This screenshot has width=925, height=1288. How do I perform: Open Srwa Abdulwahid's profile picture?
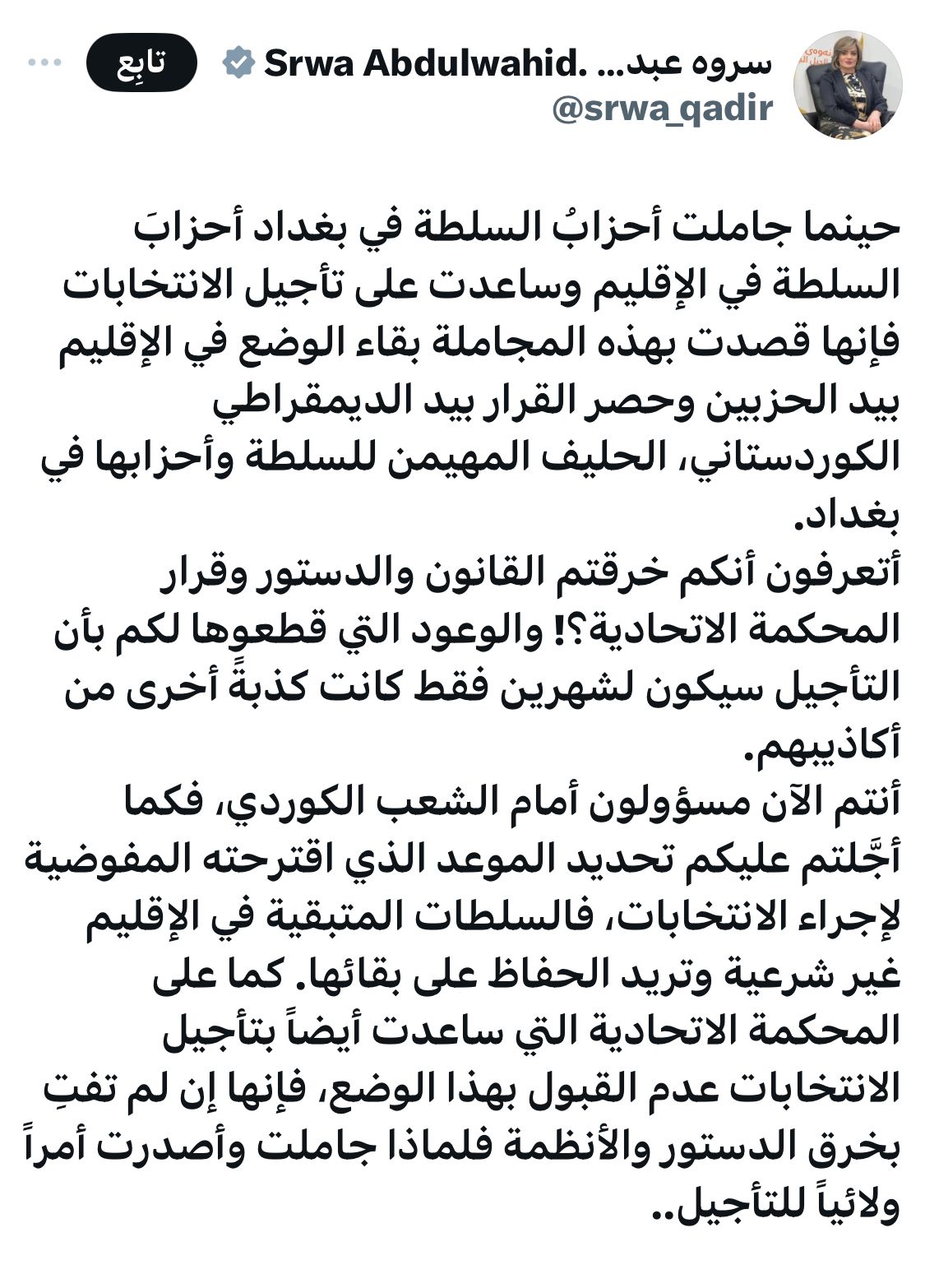(x=847, y=86)
